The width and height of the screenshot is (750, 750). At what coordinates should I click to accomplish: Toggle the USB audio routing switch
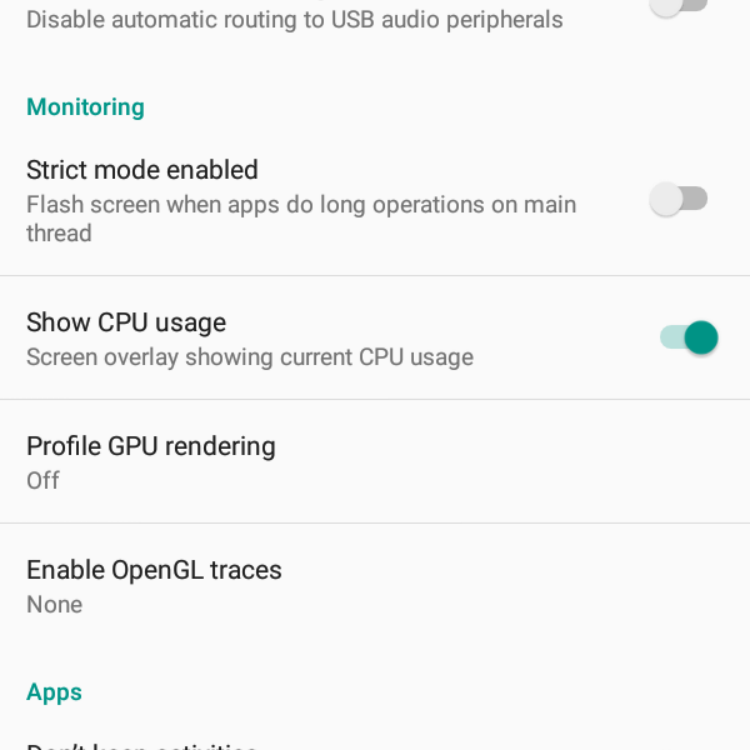tap(679, 6)
